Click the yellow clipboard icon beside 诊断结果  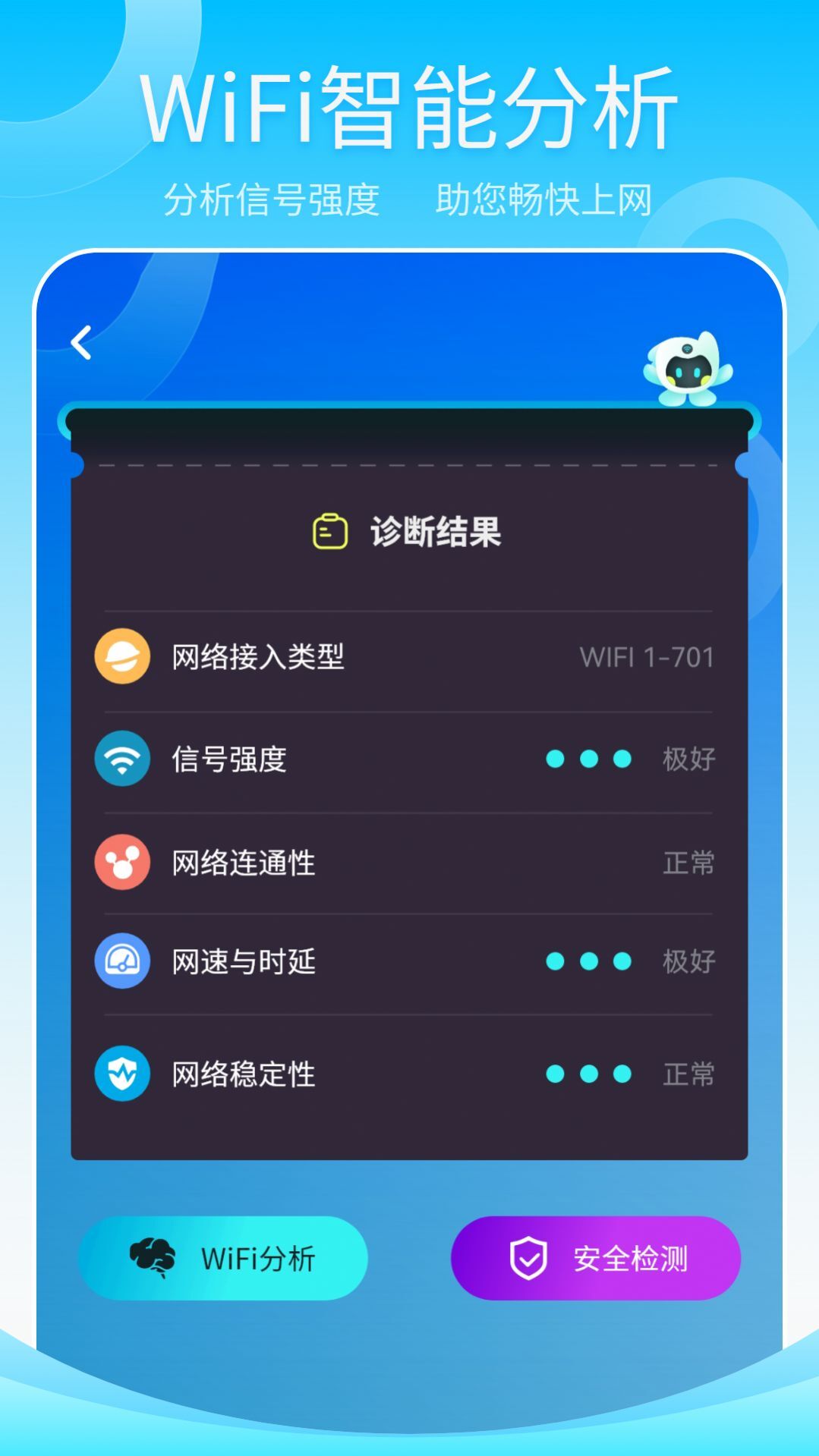coord(328,530)
